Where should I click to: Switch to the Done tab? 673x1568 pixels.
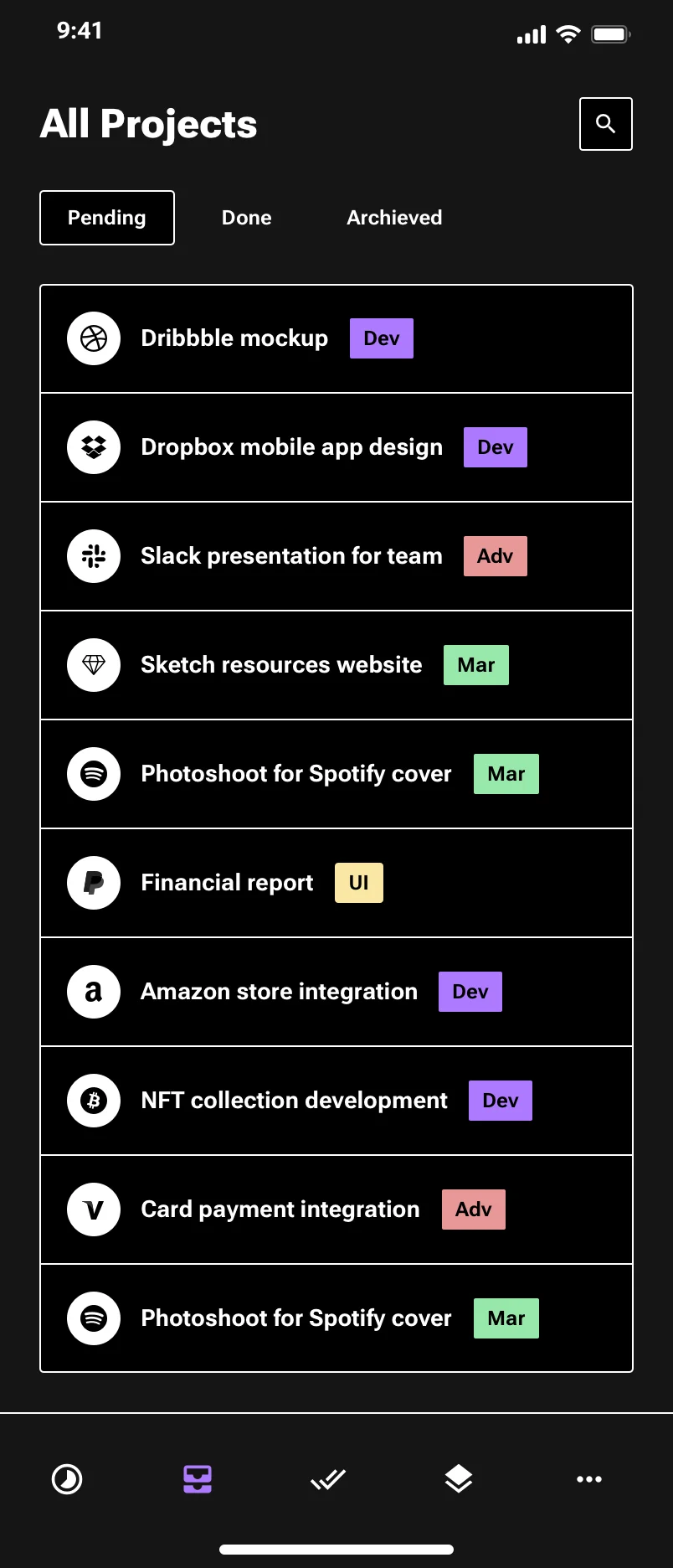pos(246,218)
